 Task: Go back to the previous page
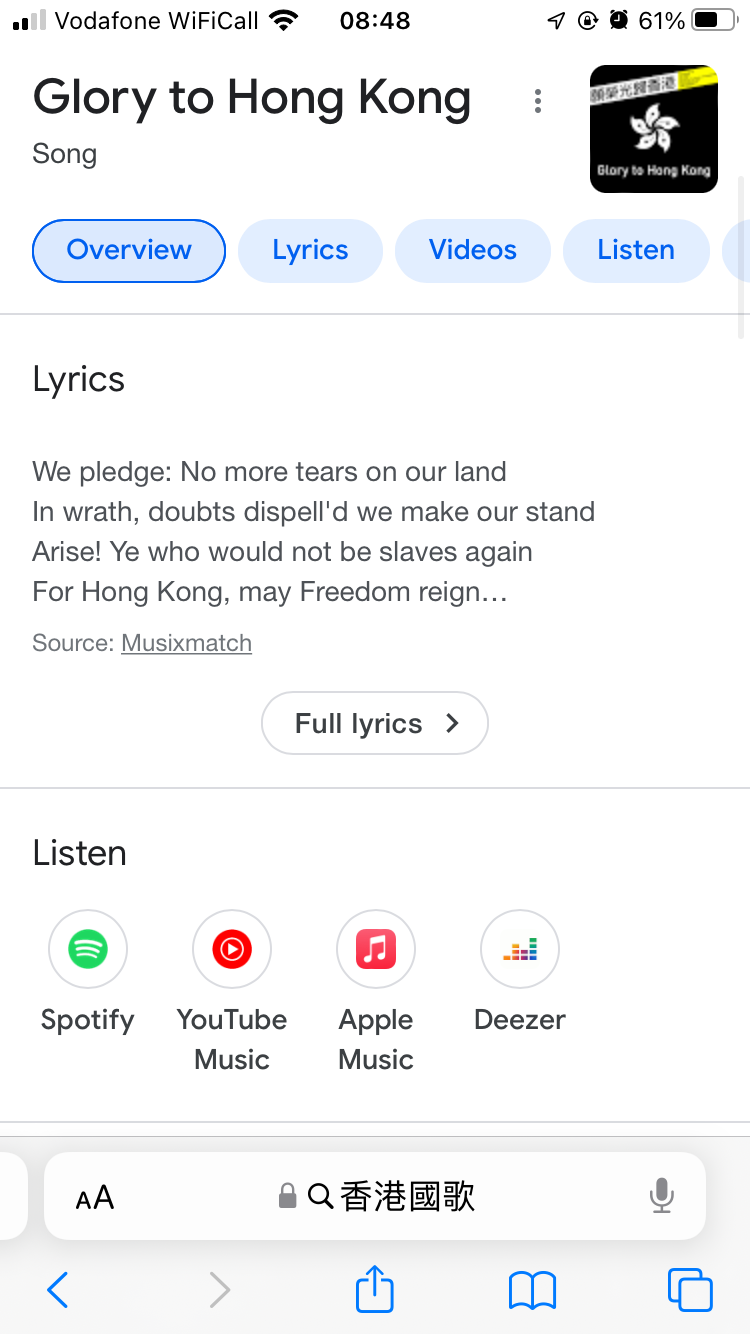58,1290
